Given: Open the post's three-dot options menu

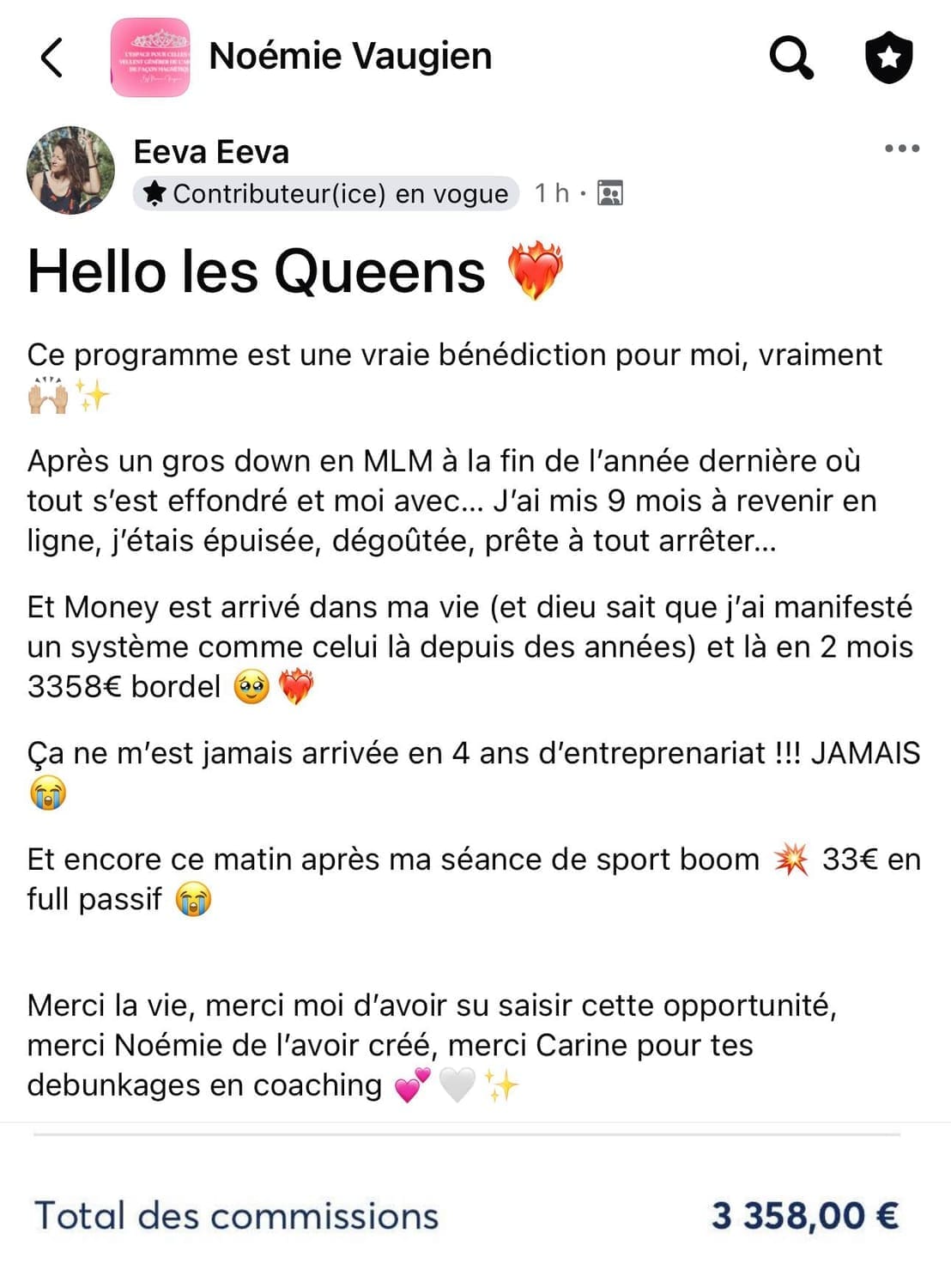Looking at the screenshot, I should pyautogui.click(x=902, y=149).
